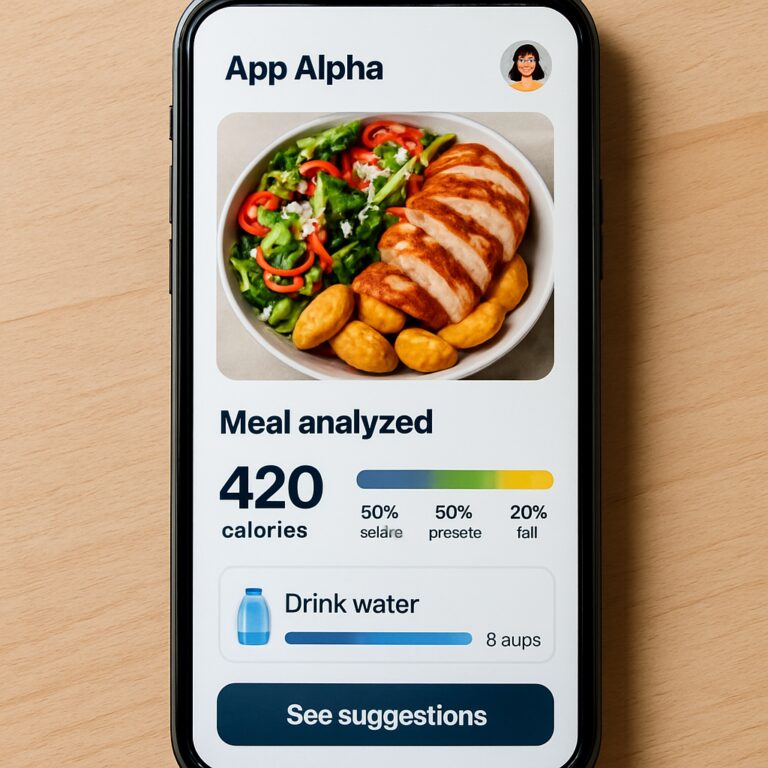The height and width of the screenshot is (768, 768).
Task: Tap the See suggestions button
Action: (x=385, y=715)
